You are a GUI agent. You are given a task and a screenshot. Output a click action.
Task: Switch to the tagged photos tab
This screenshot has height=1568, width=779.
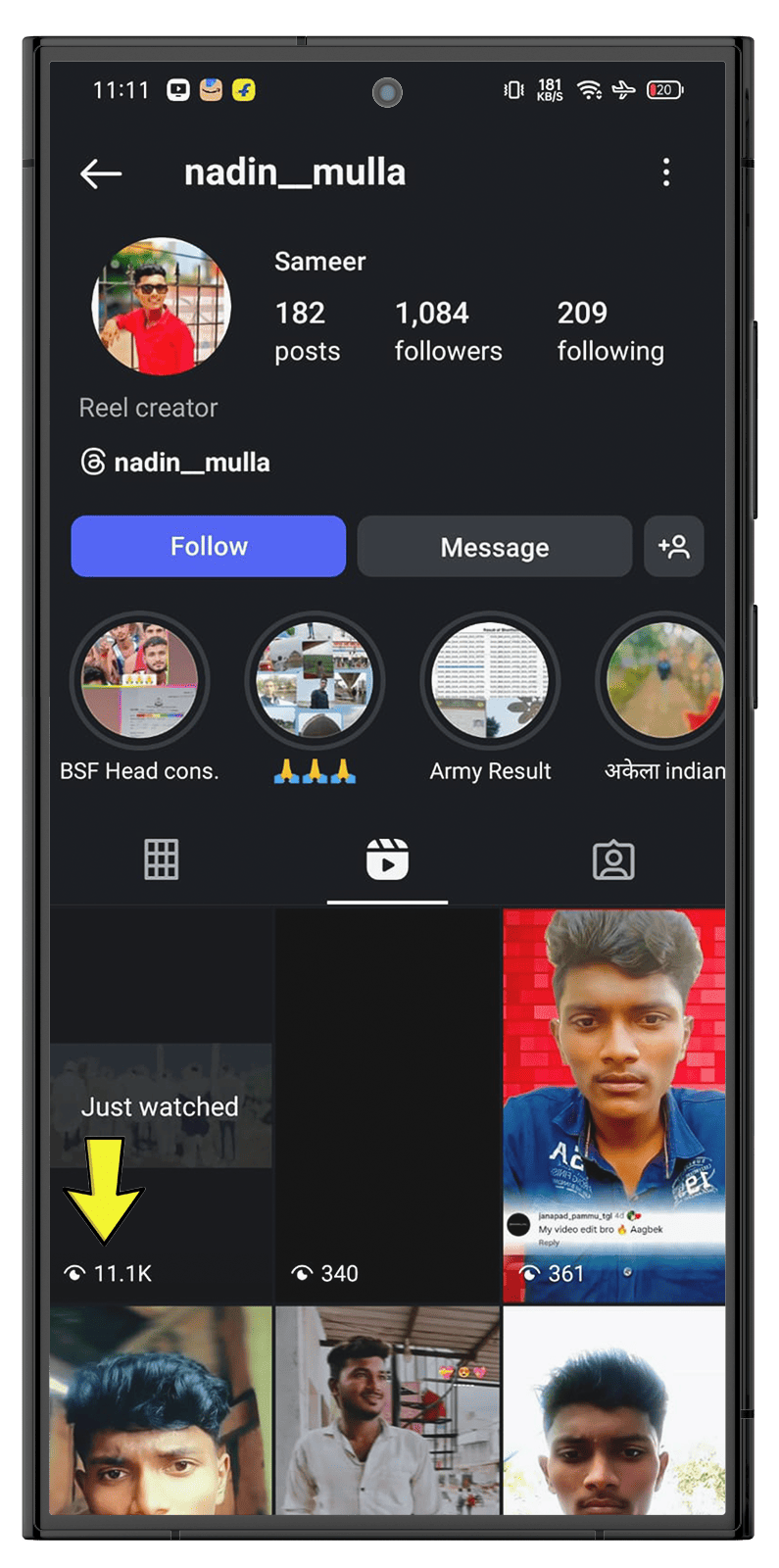pos(613,859)
